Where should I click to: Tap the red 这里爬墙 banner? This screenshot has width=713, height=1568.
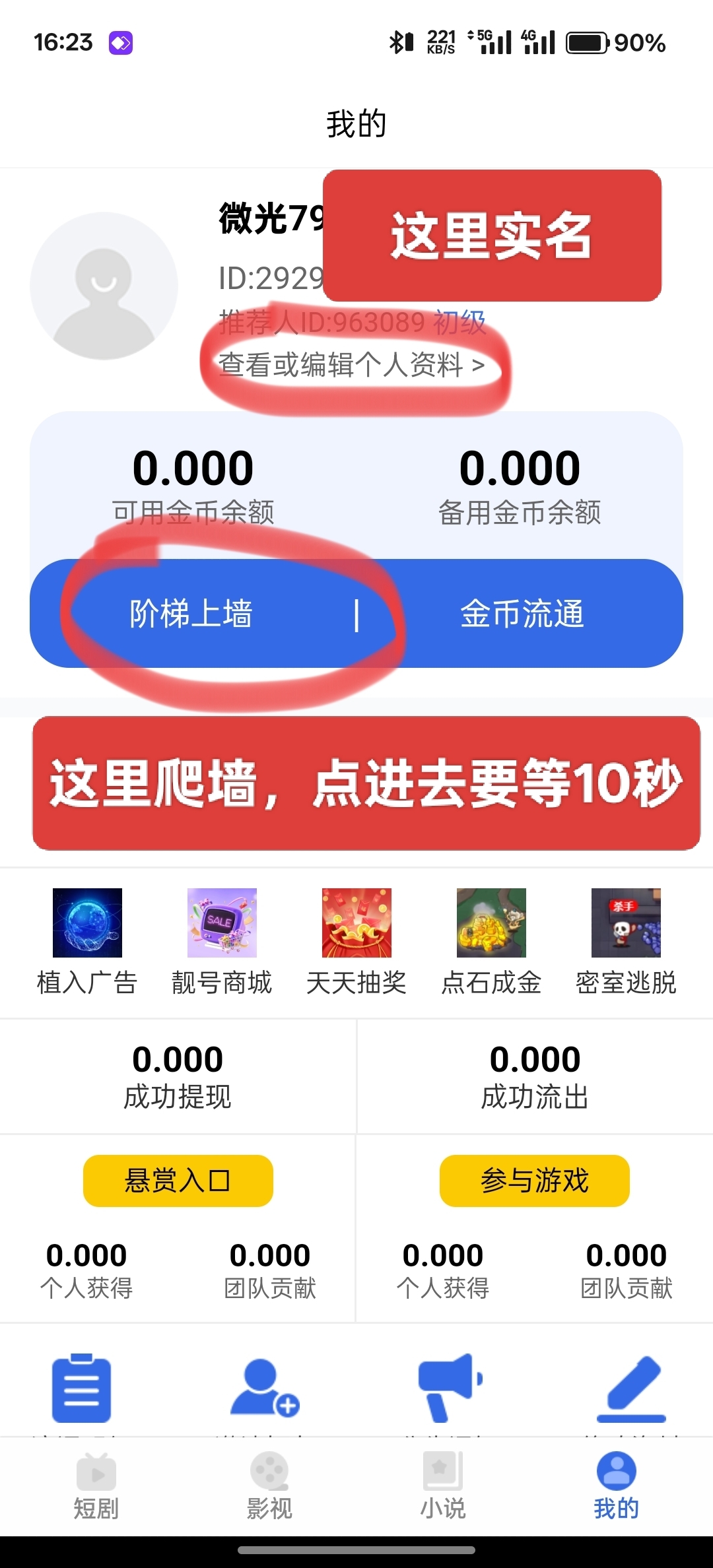click(x=356, y=785)
